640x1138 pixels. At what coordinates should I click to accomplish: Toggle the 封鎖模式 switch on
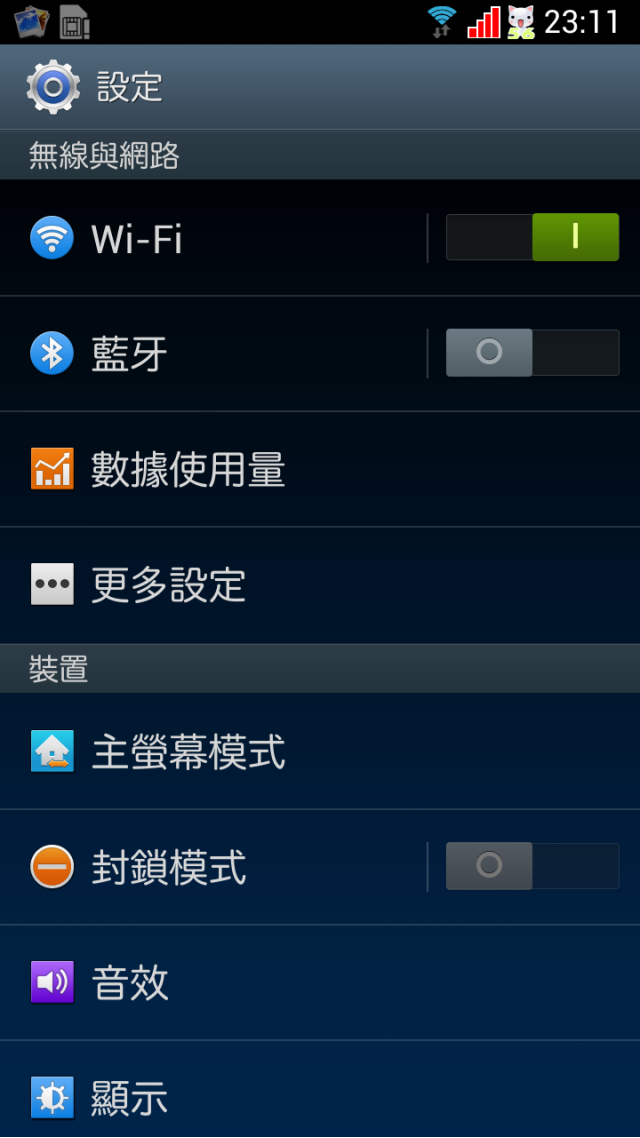pyautogui.click(x=532, y=866)
